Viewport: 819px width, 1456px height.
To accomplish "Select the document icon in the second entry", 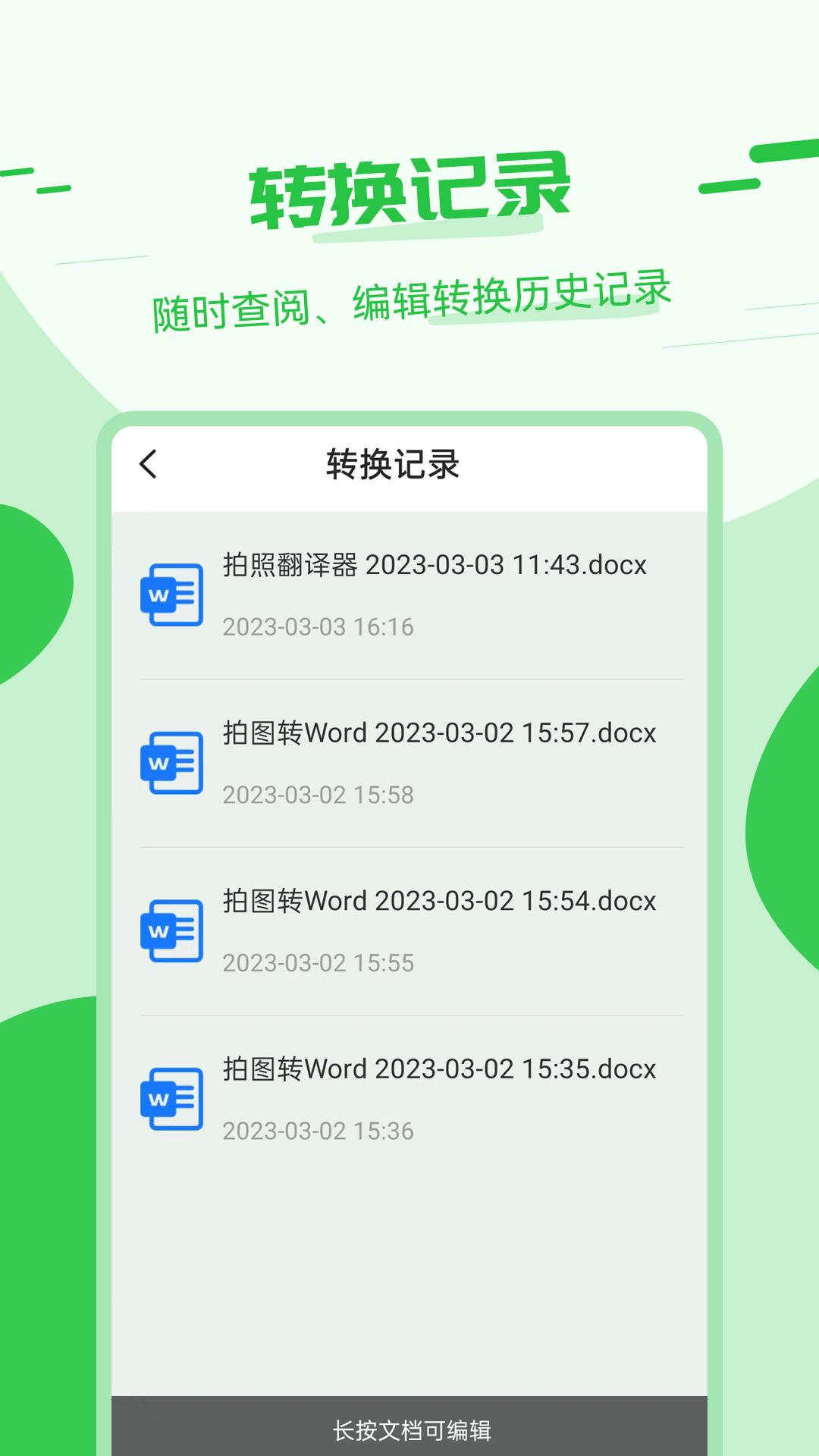I will 172,764.
